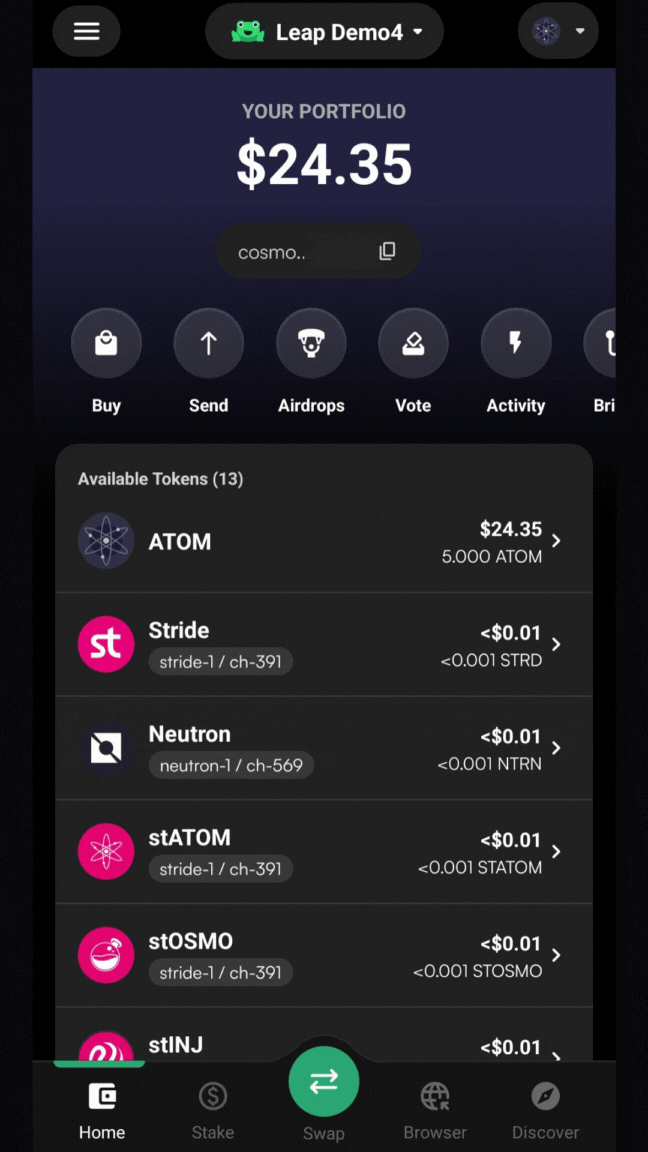Viewport: 648px width, 1152px height.
Task: Open stOSMO token details
Action: pos(323,956)
